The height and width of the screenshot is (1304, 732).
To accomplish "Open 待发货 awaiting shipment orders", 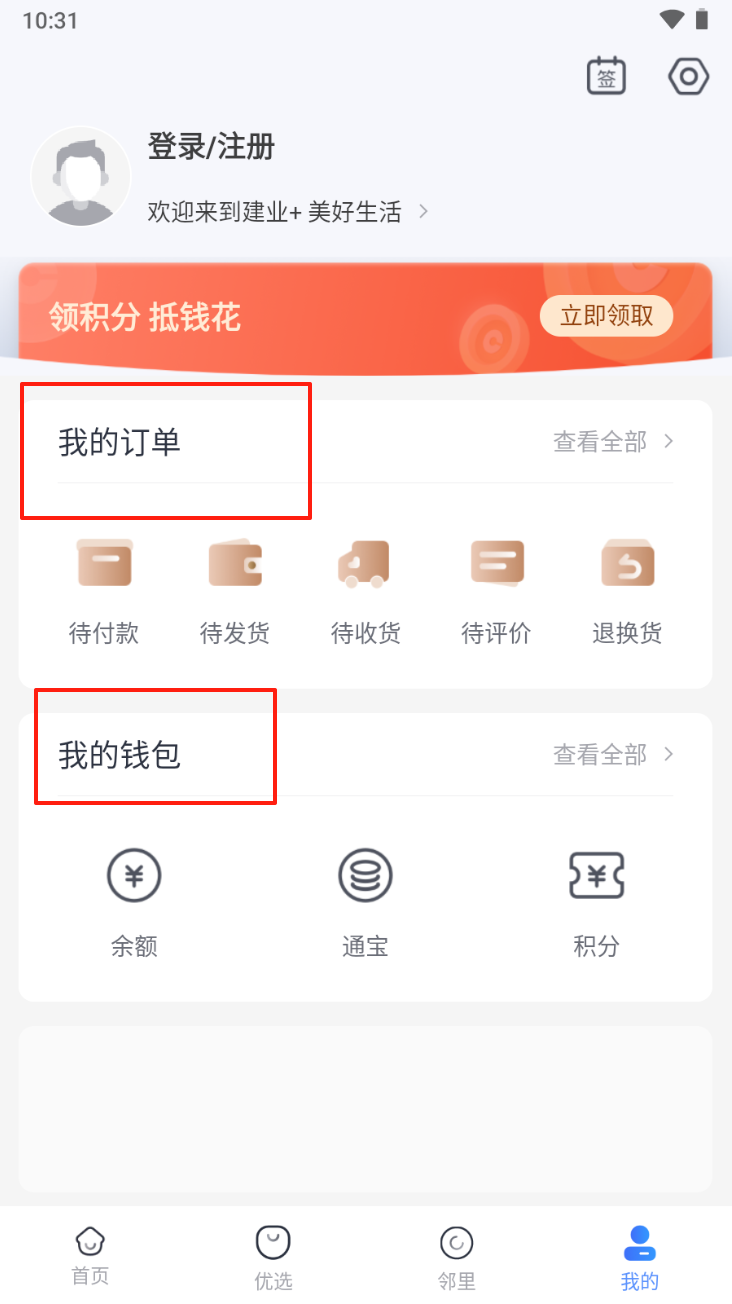I will (235, 587).
